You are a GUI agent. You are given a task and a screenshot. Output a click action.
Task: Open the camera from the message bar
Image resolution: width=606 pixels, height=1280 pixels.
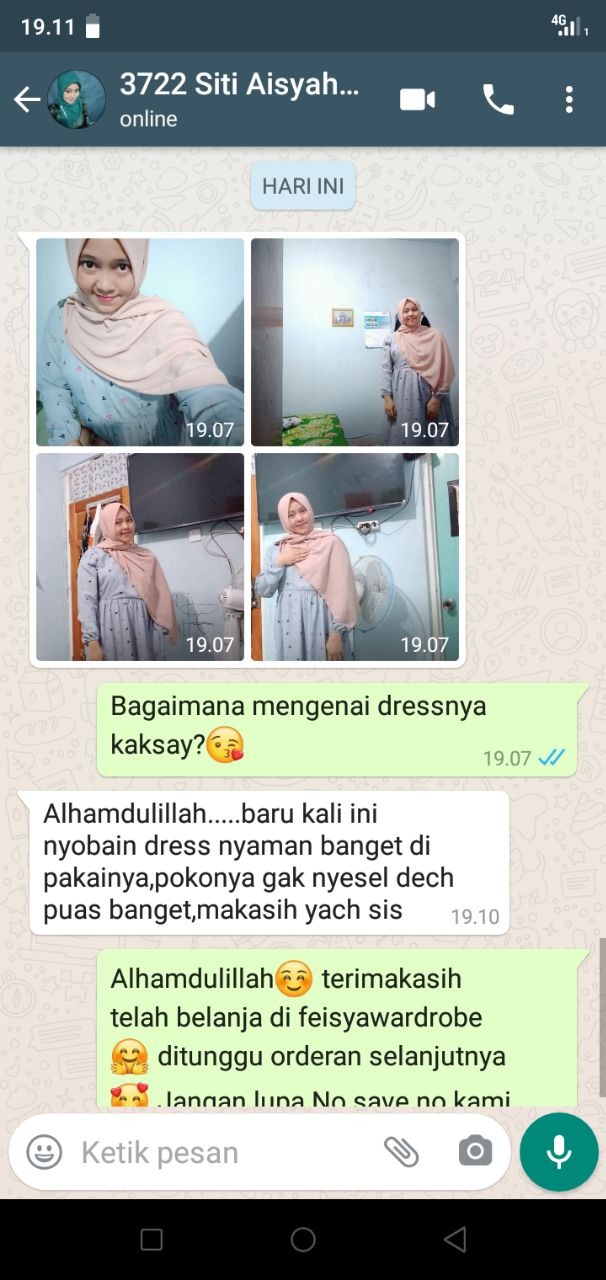pyautogui.click(x=475, y=1152)
